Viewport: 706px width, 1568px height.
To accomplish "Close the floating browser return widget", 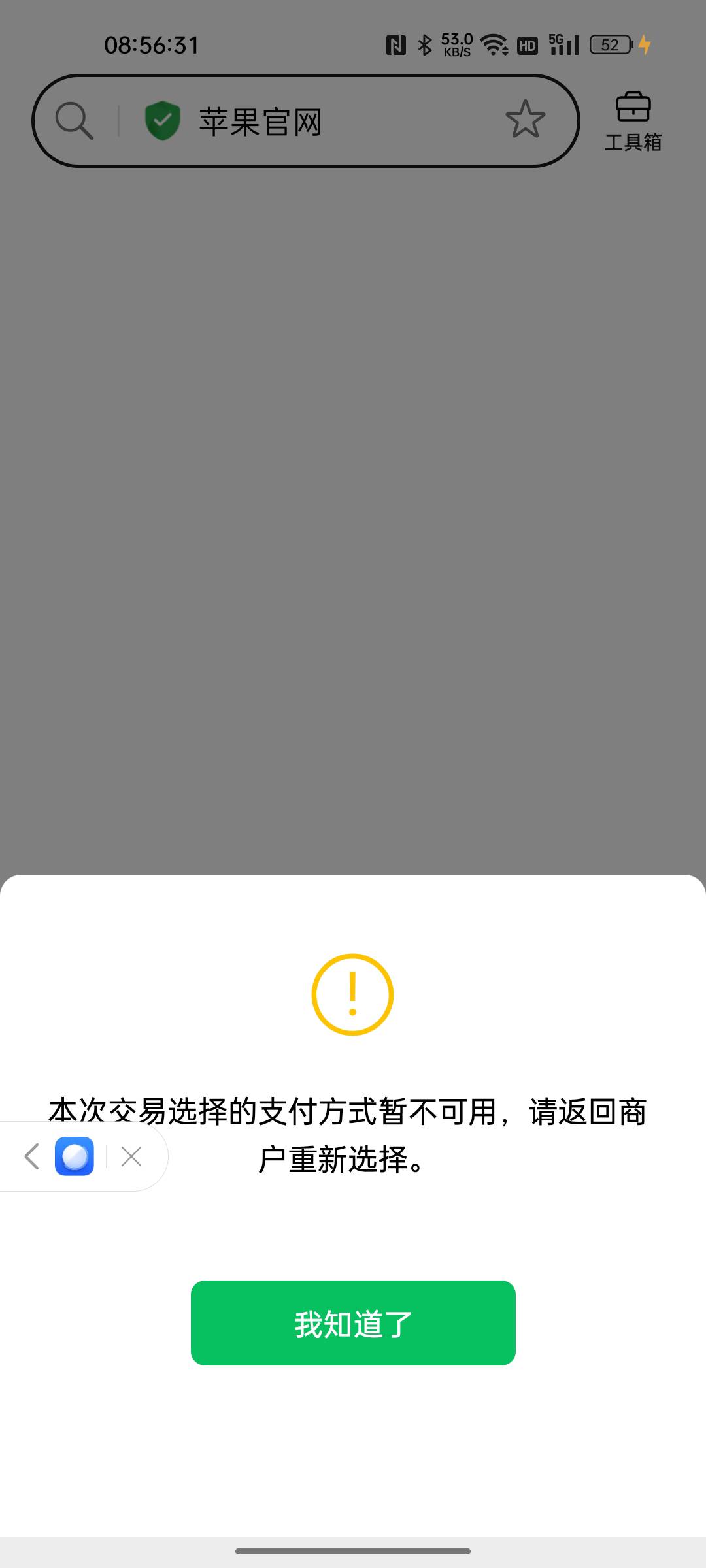I will coord(131,1156).
